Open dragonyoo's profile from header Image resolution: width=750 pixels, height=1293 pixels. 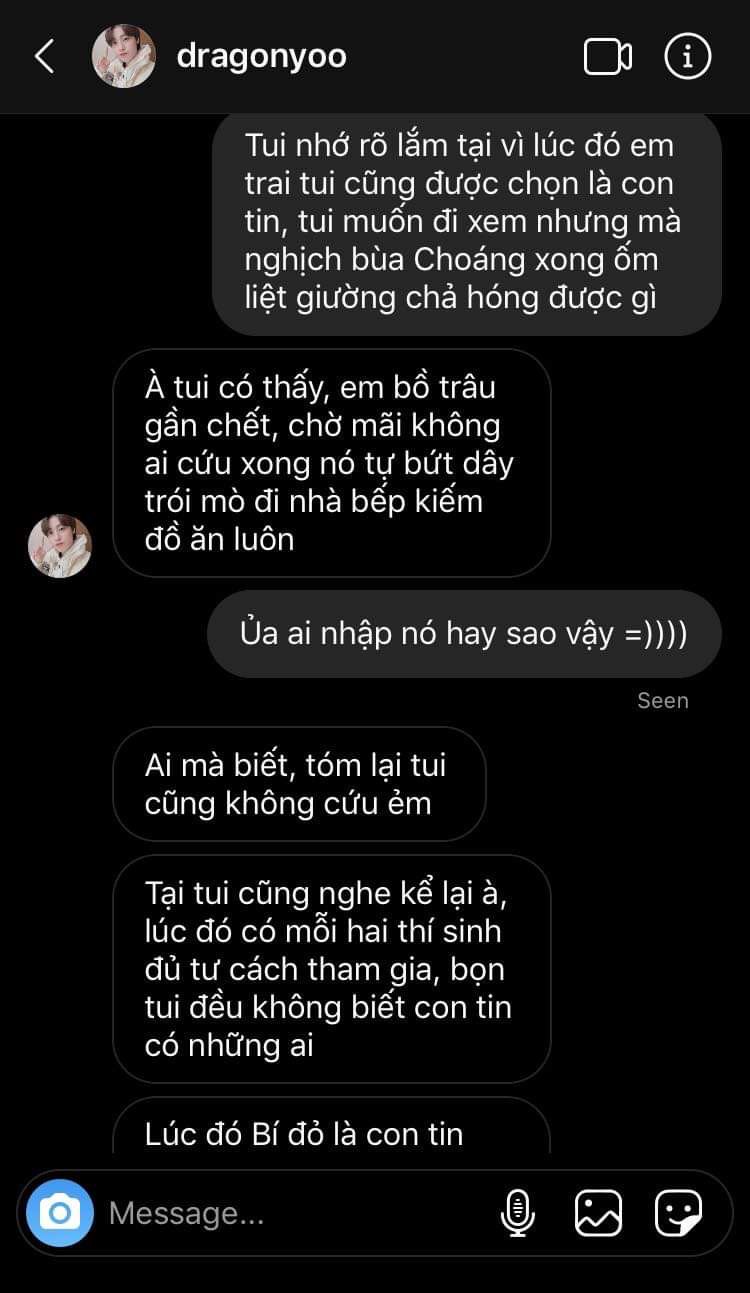(261, 57)
